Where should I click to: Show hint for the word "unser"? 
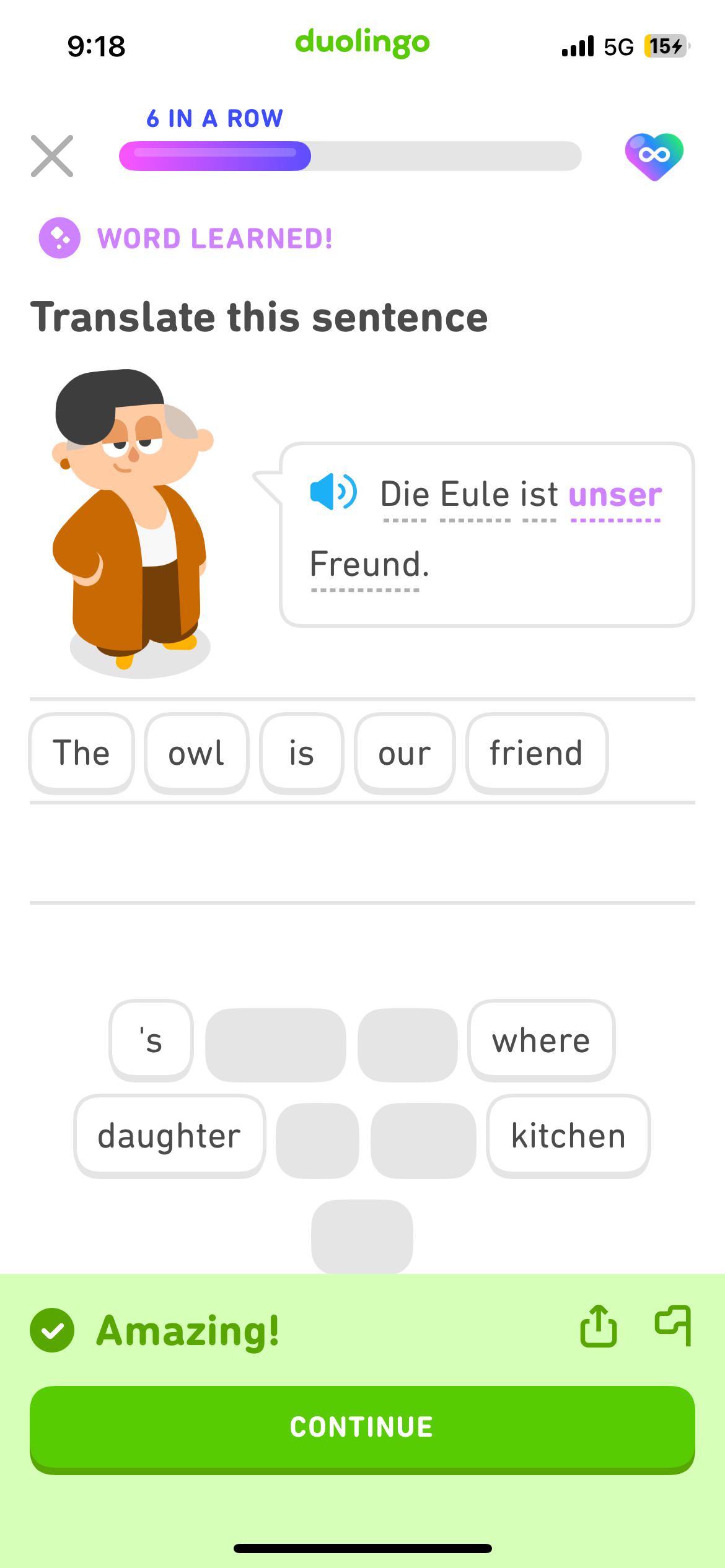tap(615, 495)
